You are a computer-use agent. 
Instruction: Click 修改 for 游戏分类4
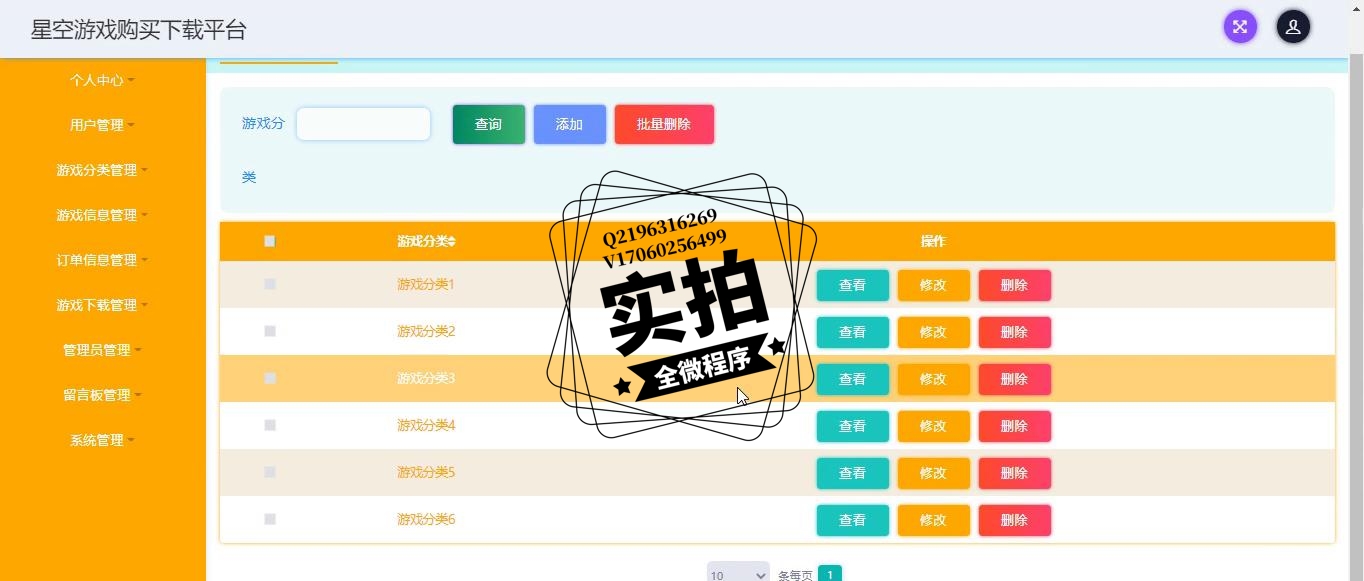click(x=933, y=427)
